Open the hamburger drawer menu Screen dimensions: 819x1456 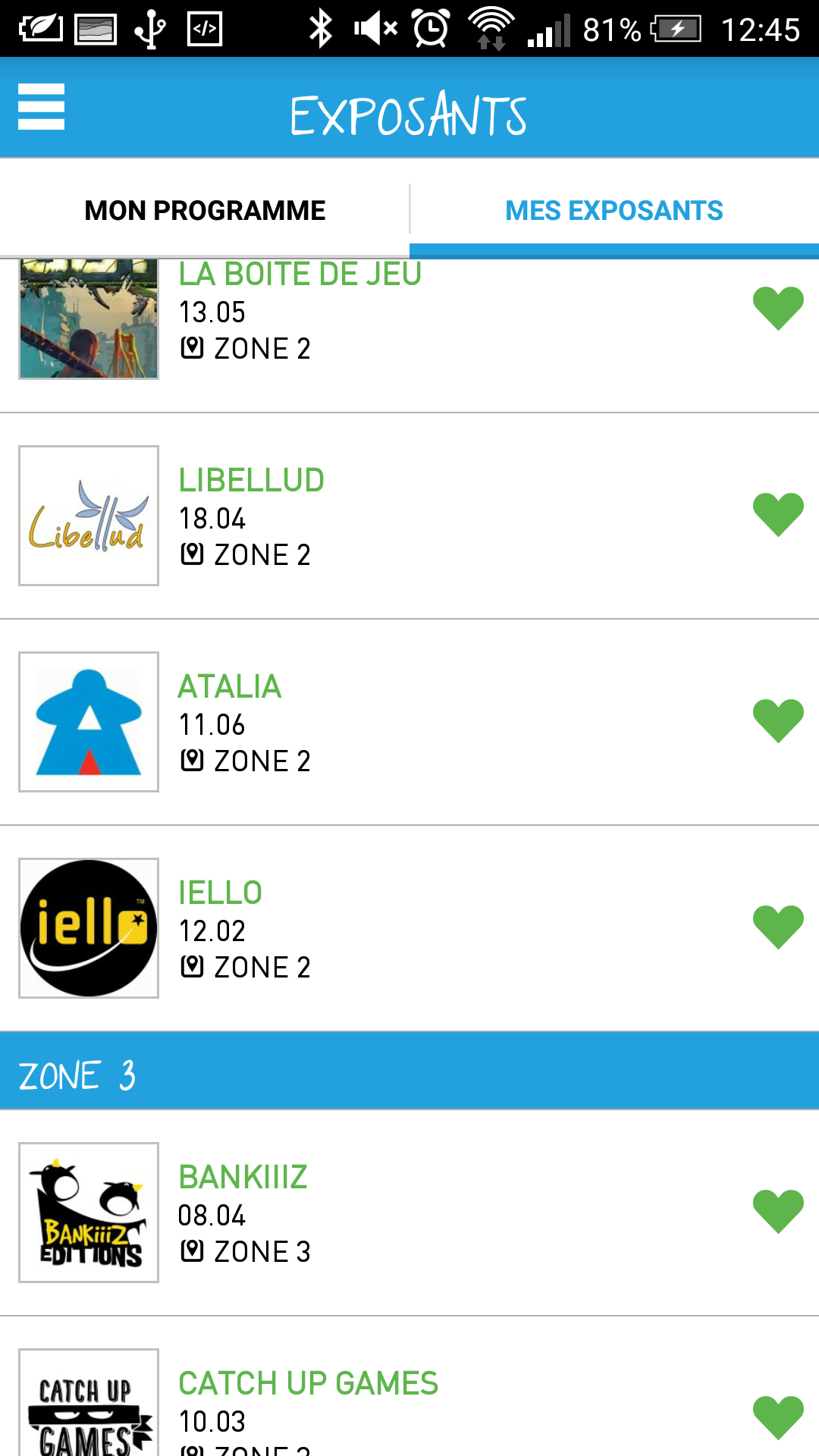[41, 107]
